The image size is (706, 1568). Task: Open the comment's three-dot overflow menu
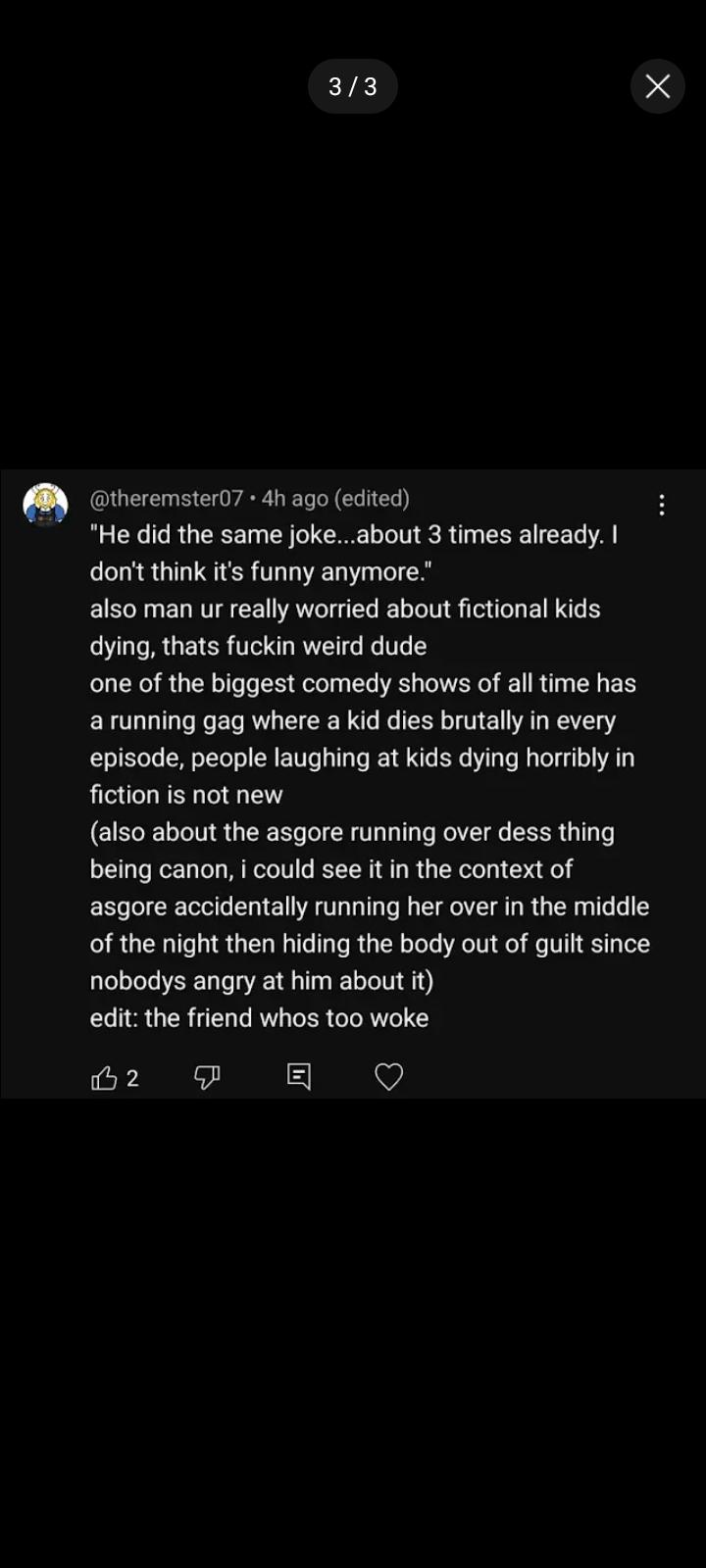tap(662, 505)
